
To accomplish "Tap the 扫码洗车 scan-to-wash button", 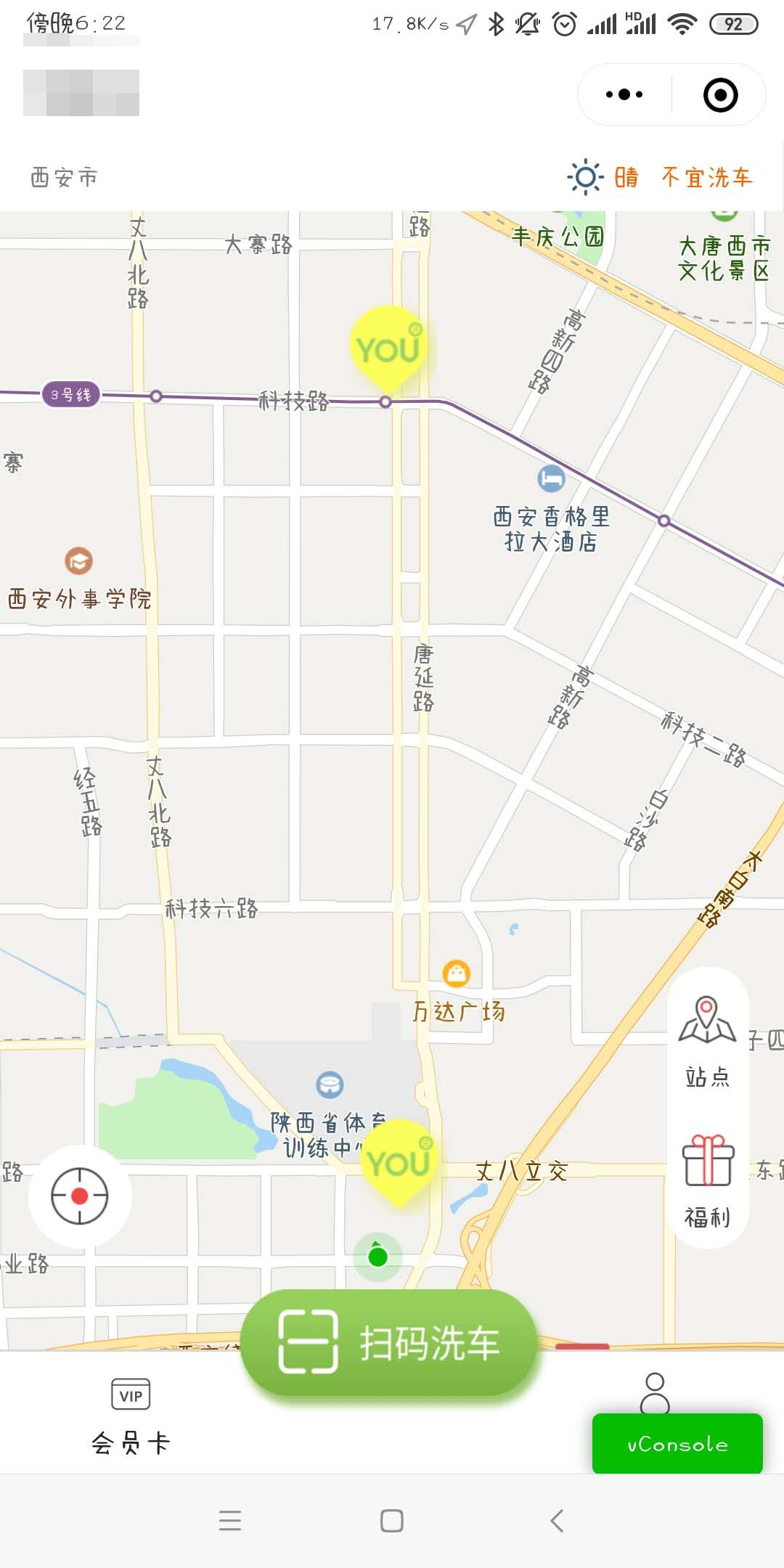I will click(388, 1344).
